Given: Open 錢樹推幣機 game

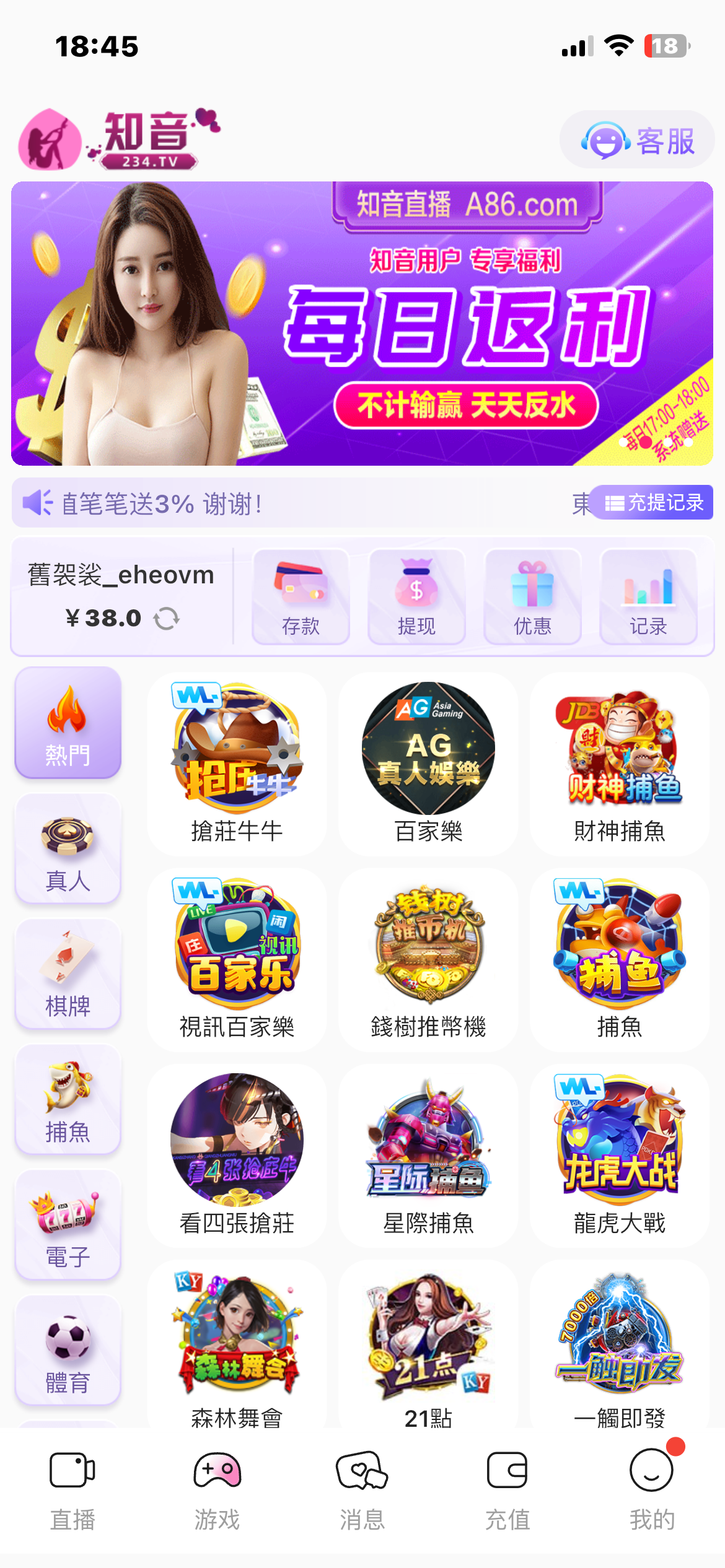Looking at the screenshot, I should click(x=428, y=959).
